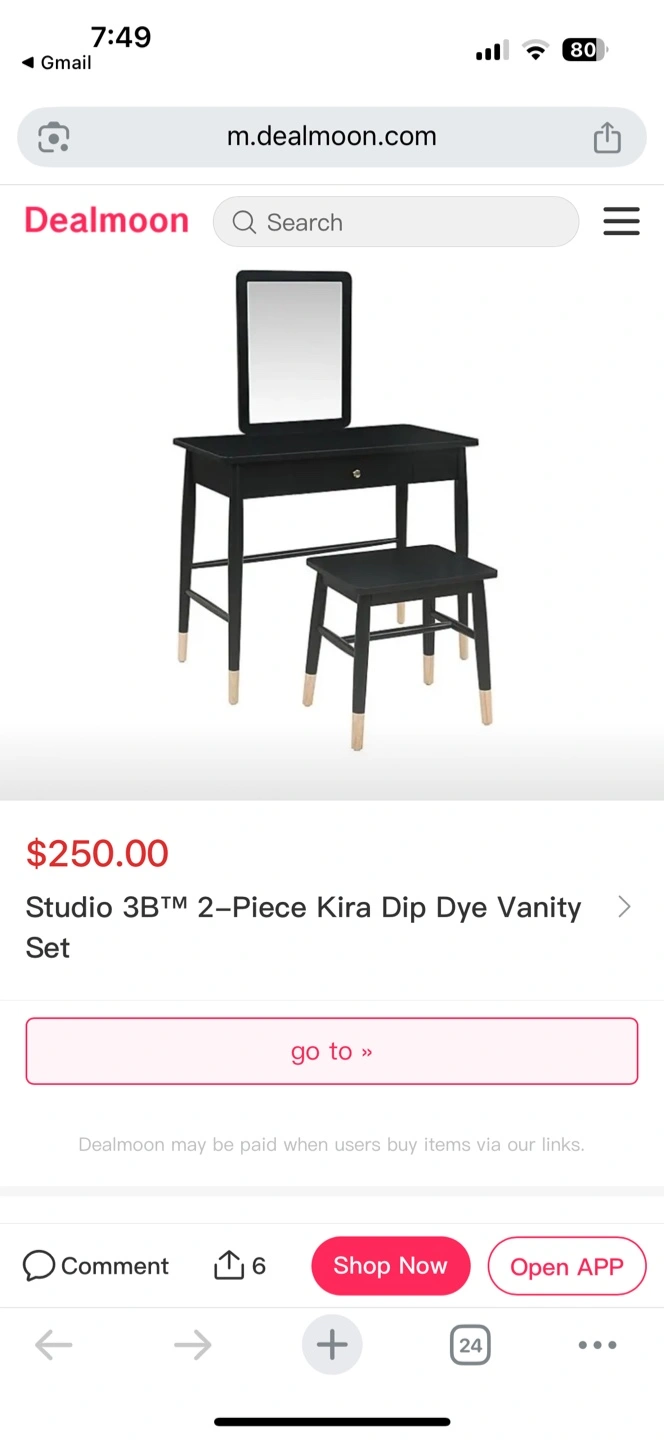Open the Comment section

96,1266
